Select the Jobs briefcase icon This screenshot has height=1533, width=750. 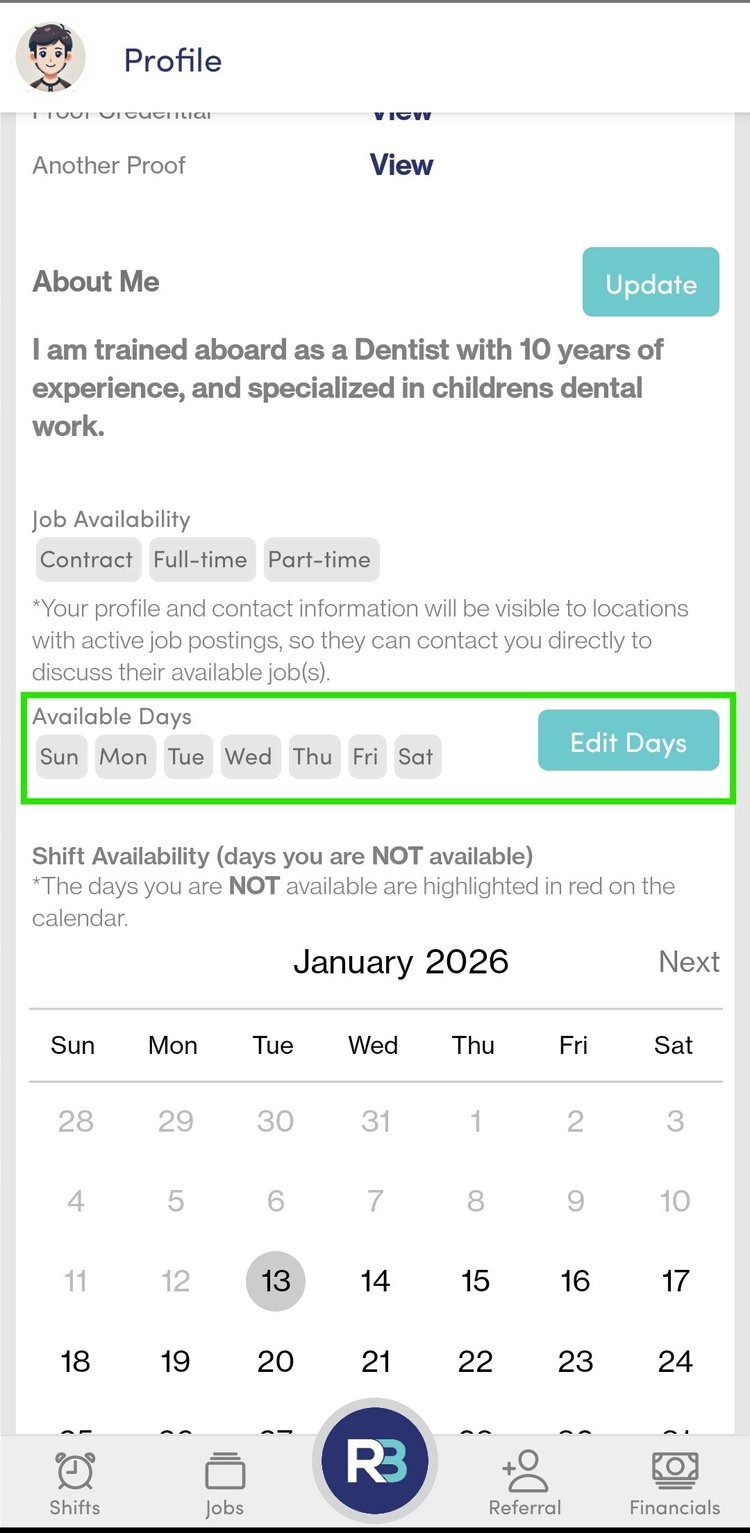pos(224,1468)
